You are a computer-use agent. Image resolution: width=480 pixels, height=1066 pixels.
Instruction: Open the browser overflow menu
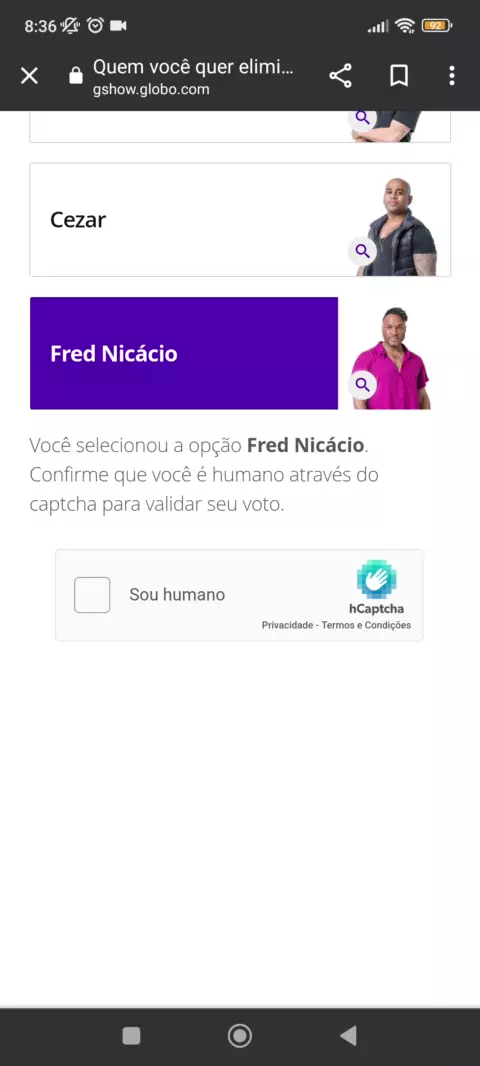click(451, 75)
